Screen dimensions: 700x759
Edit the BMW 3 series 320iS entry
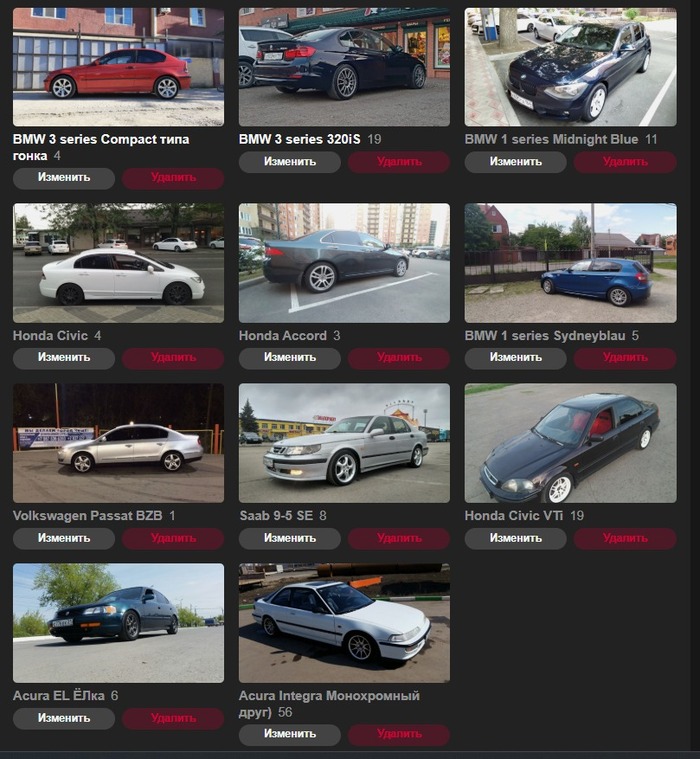click(290, 162)
